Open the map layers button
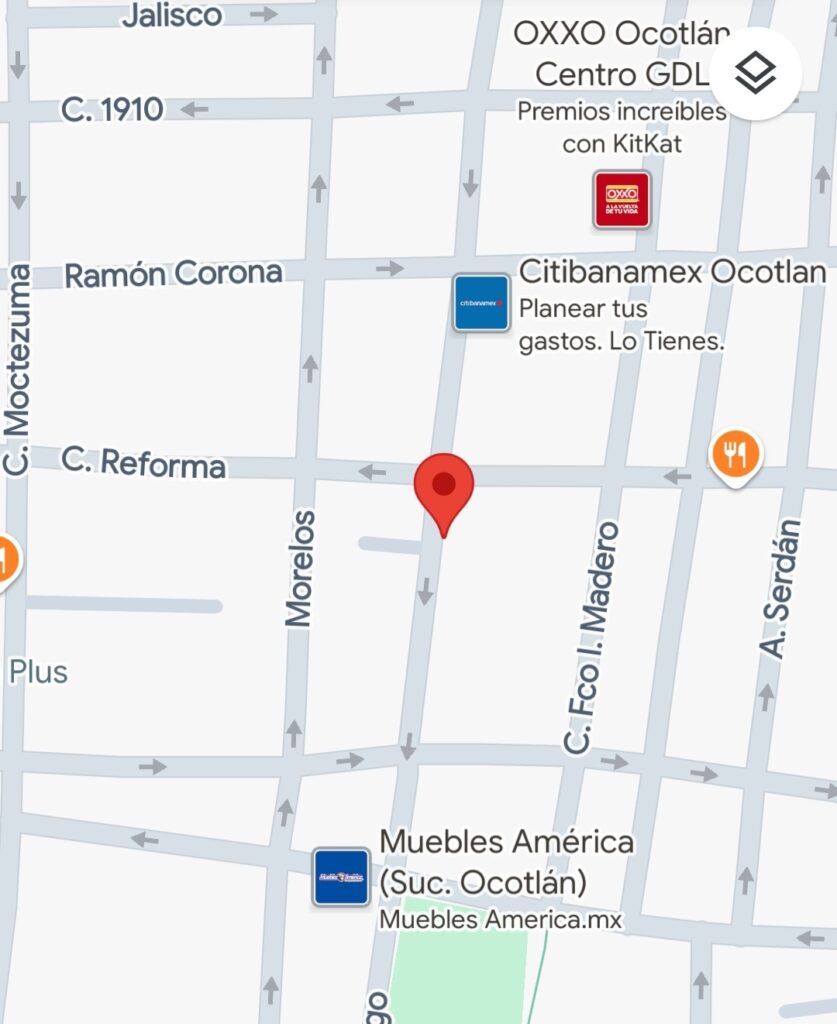Viewport: 837px width, 1024px height. point(755,73)
